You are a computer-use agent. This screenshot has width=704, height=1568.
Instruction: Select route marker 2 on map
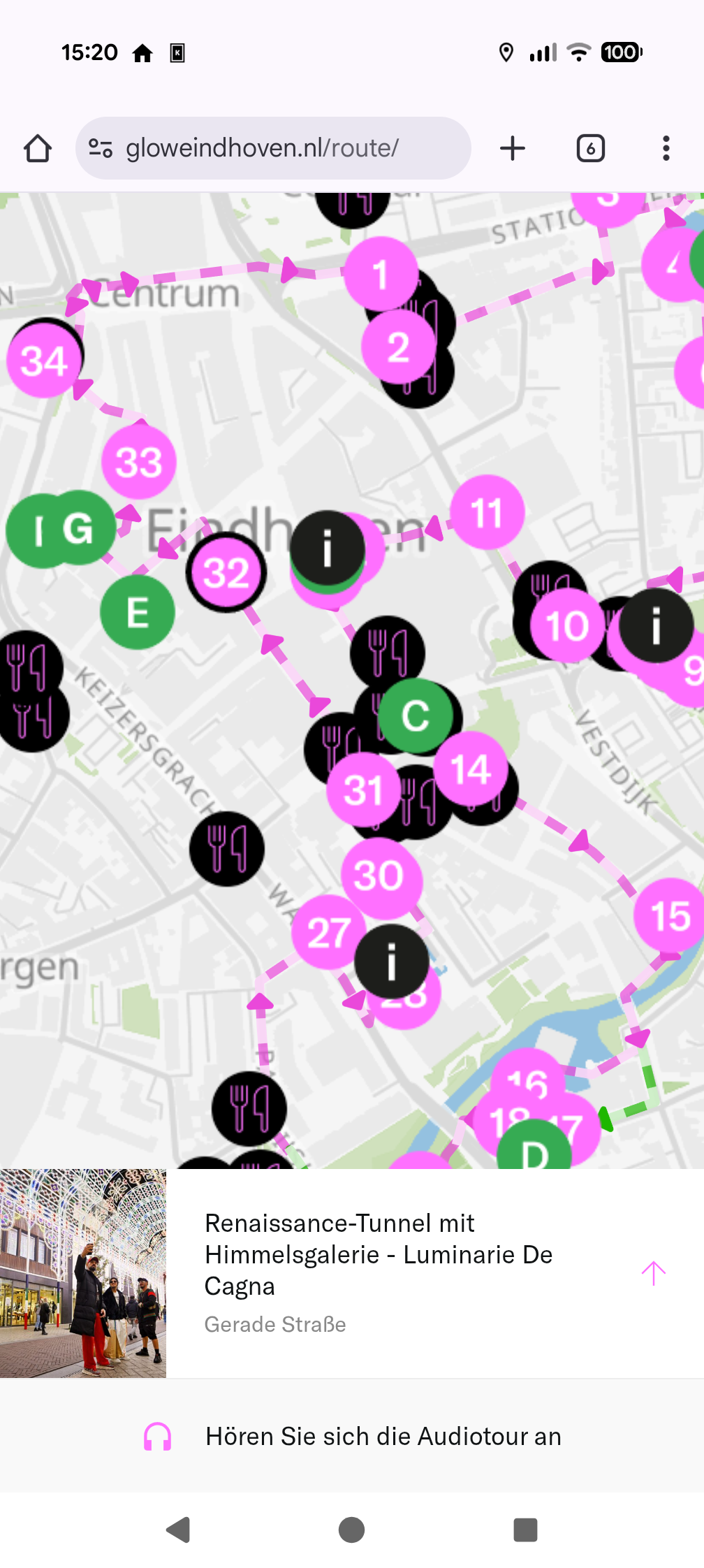[x=397, y=347]
